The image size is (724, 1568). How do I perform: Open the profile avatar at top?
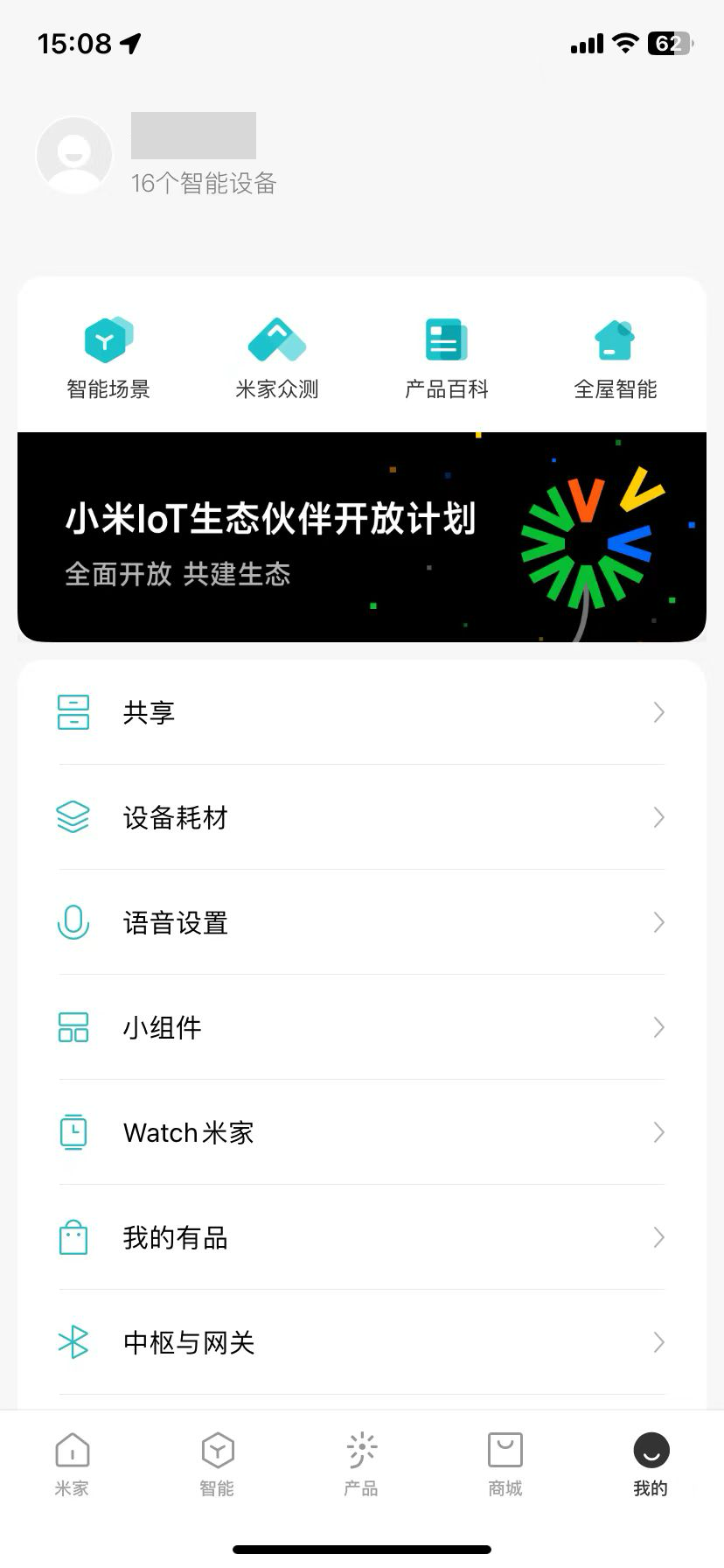tap(74, 155)
